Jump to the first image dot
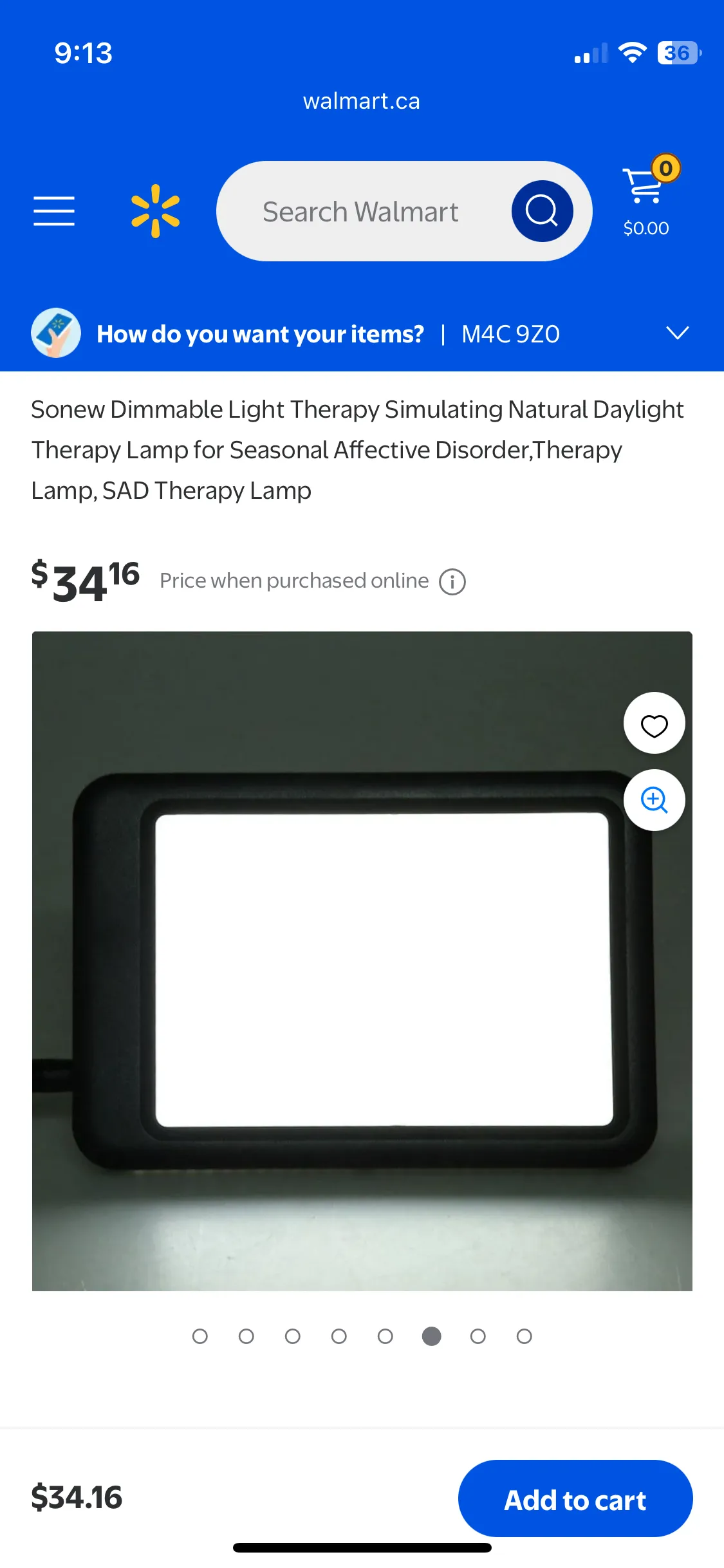 (200, 1337)
